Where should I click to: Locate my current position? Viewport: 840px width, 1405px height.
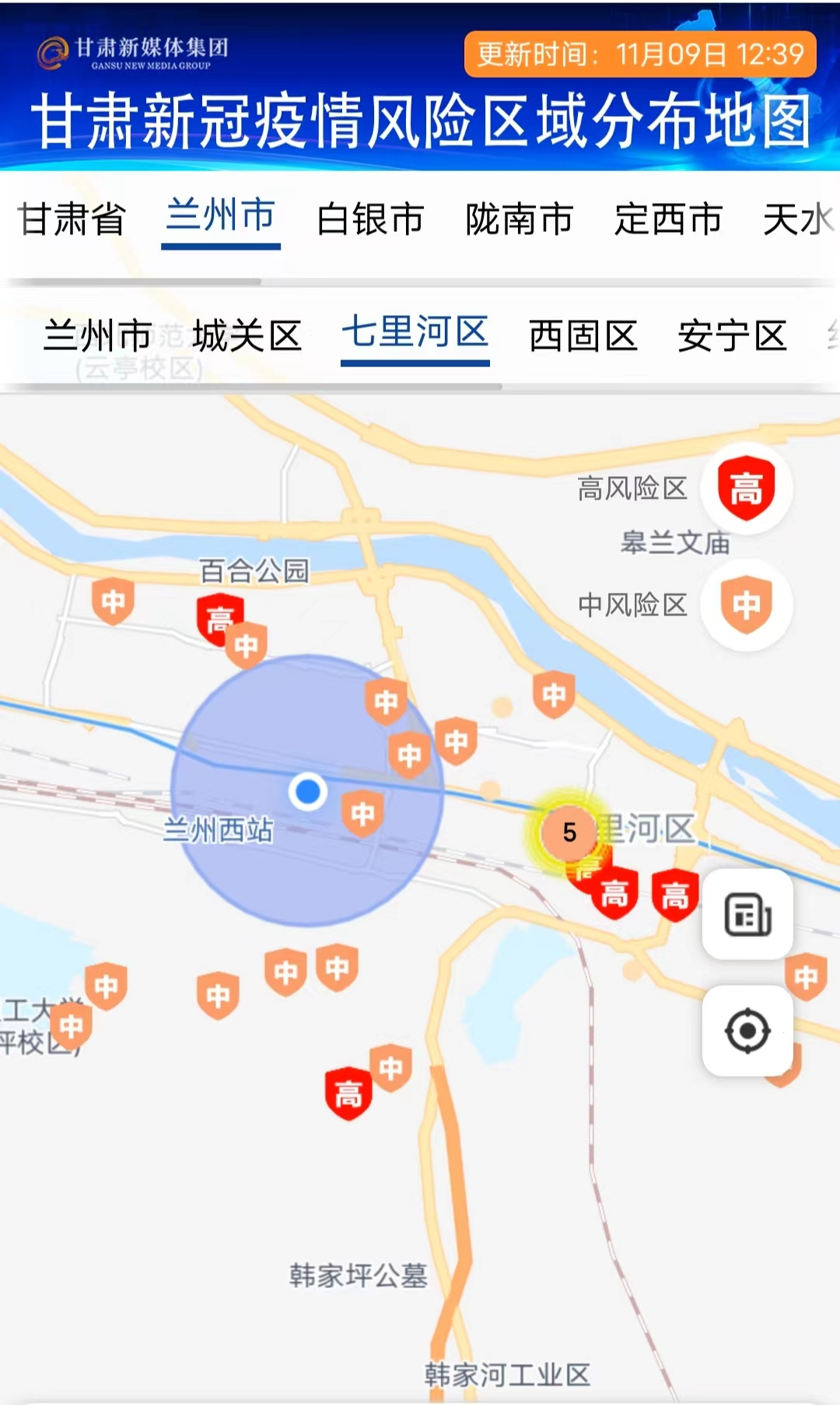pyautogui.click(x=747, y=1031)
